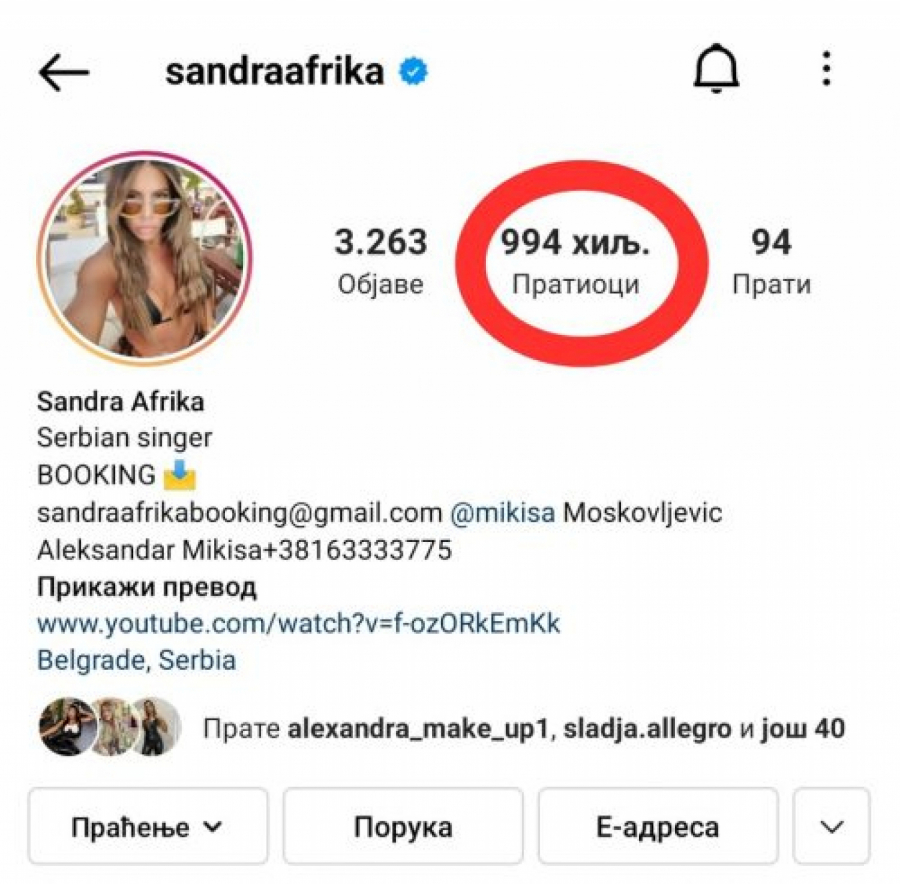Open the Belgrade, Serbia location
The image size is (900, 884).
[x=136, y=660]
